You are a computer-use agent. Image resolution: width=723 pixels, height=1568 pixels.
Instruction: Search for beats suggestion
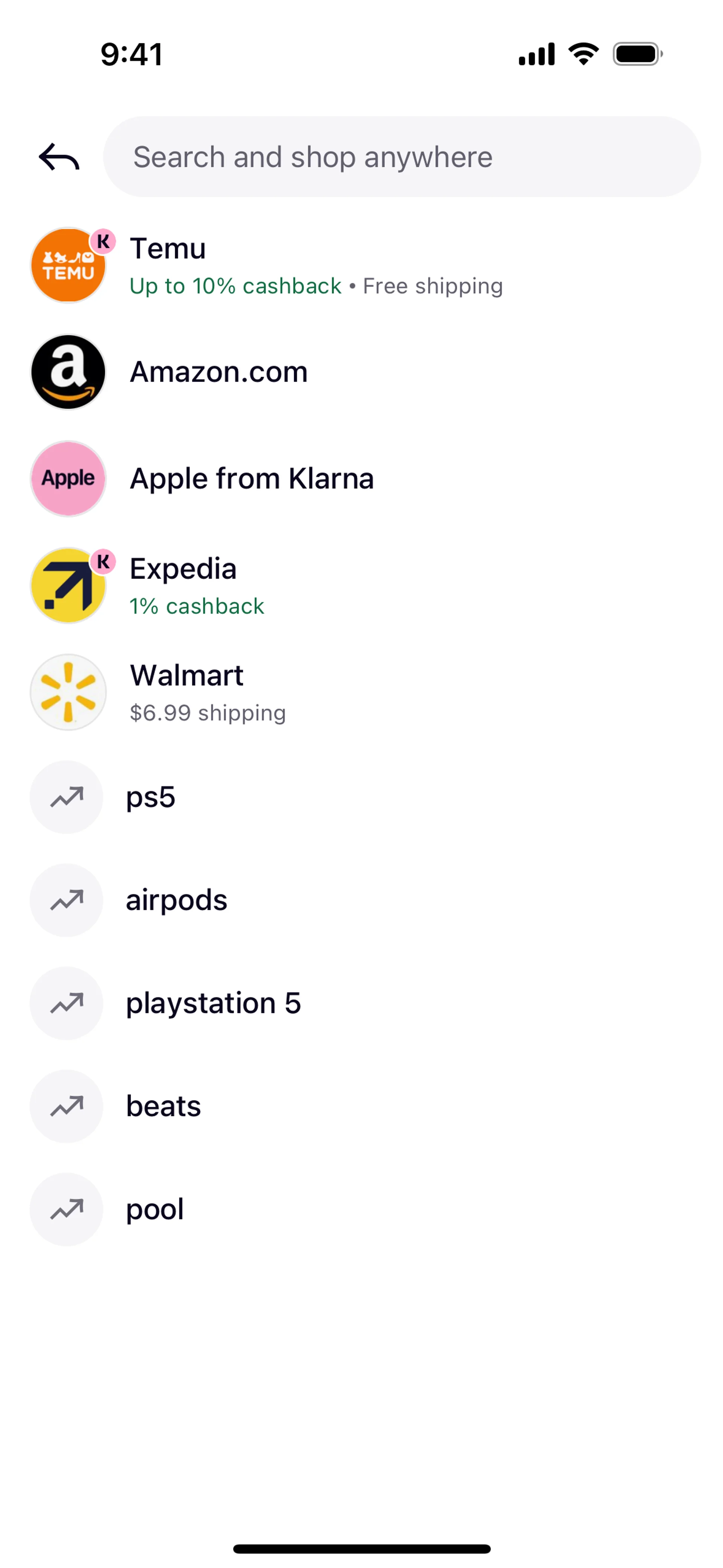pyautogui.click(x=163, y=1106)
